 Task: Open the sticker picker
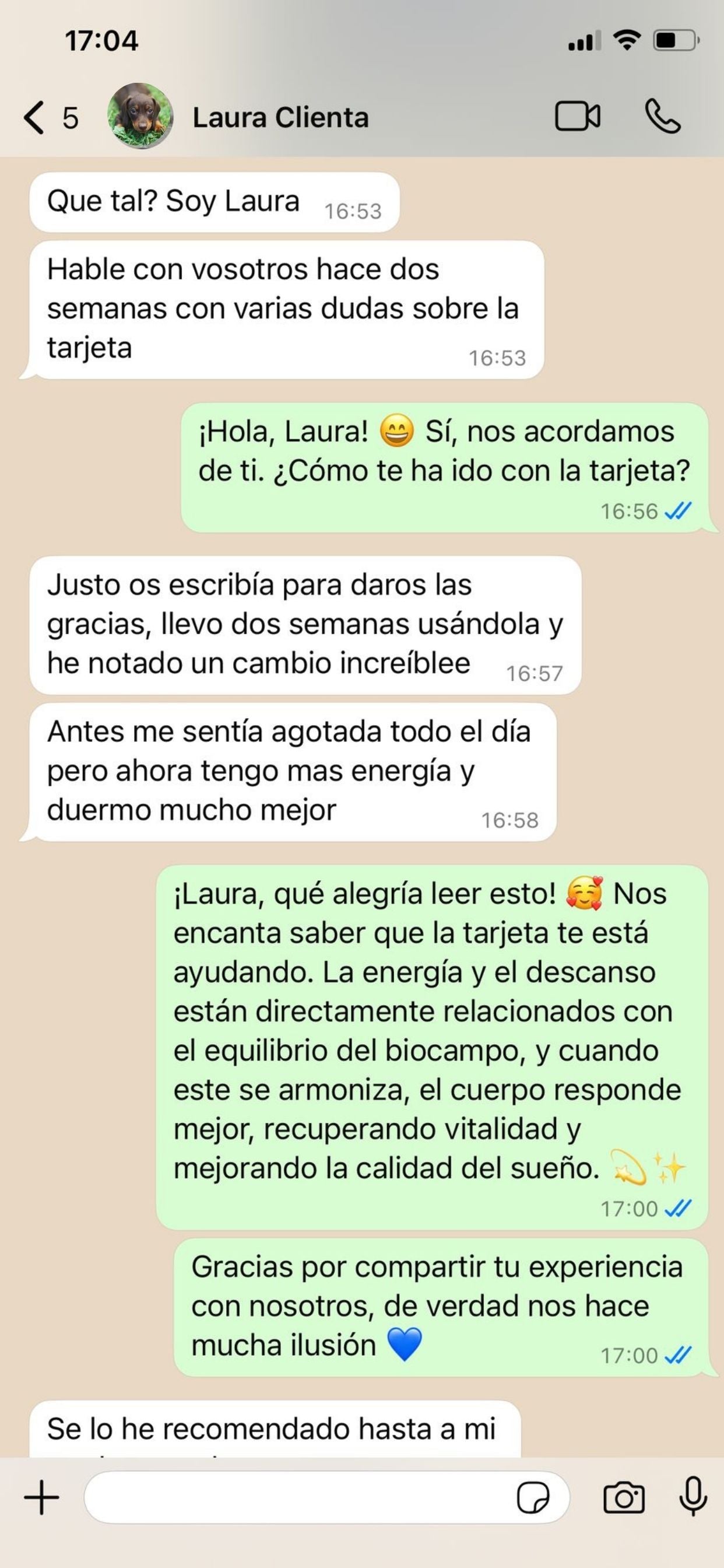pos(533,1497)
